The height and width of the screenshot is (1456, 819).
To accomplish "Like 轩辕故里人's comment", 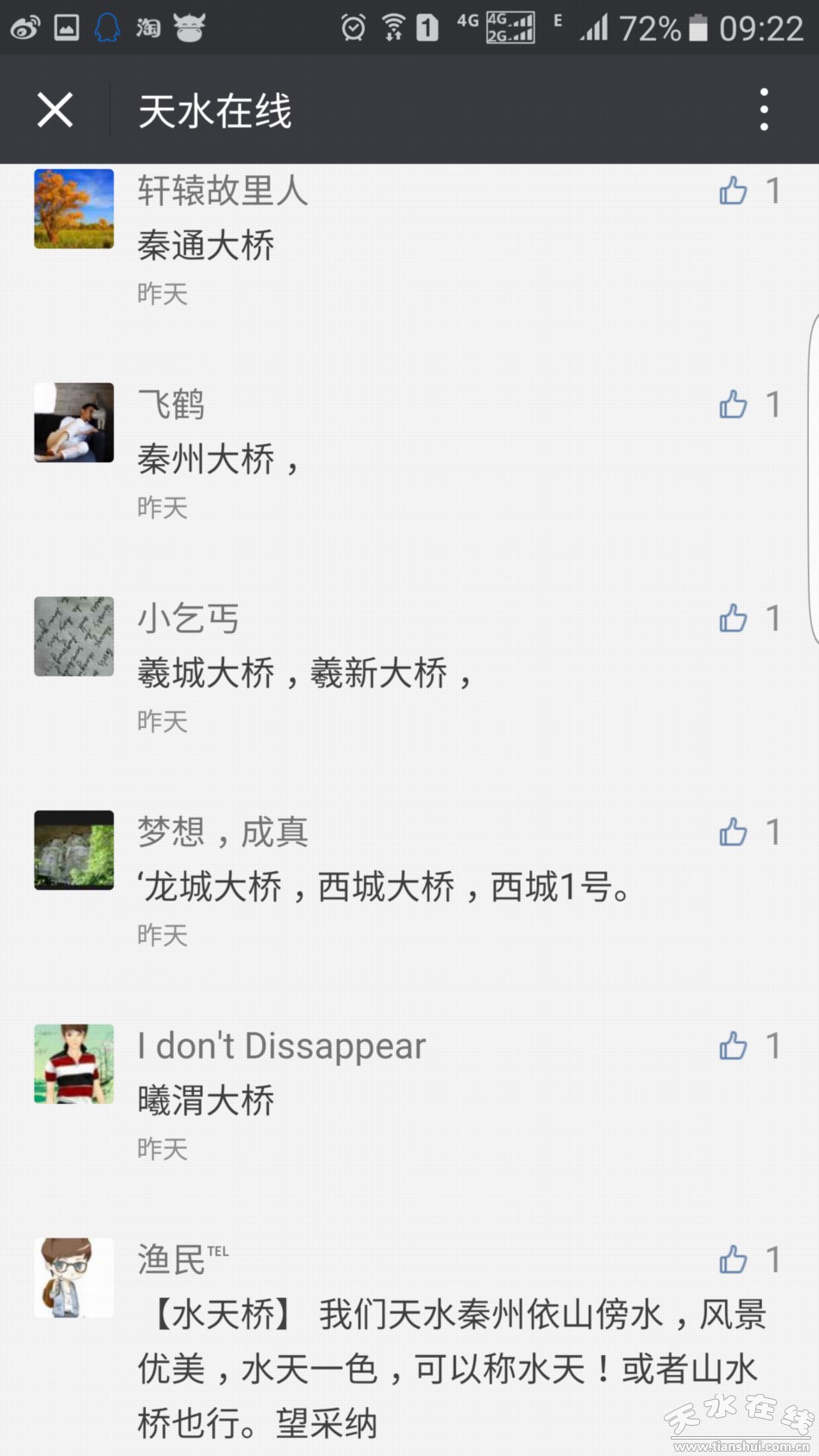I will (x=734, y=191).
